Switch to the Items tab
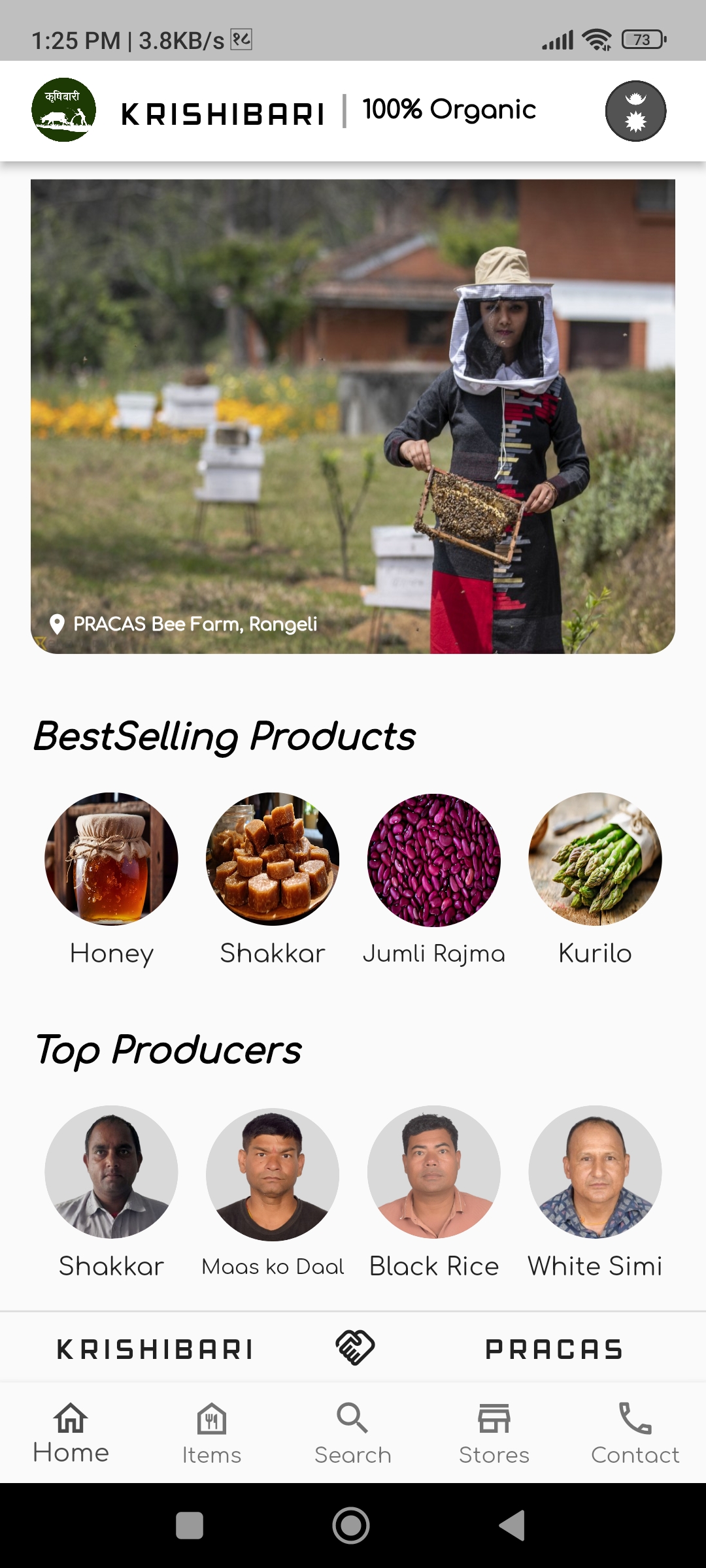This screenshot has width=706, height=1568. (212, 1433)
